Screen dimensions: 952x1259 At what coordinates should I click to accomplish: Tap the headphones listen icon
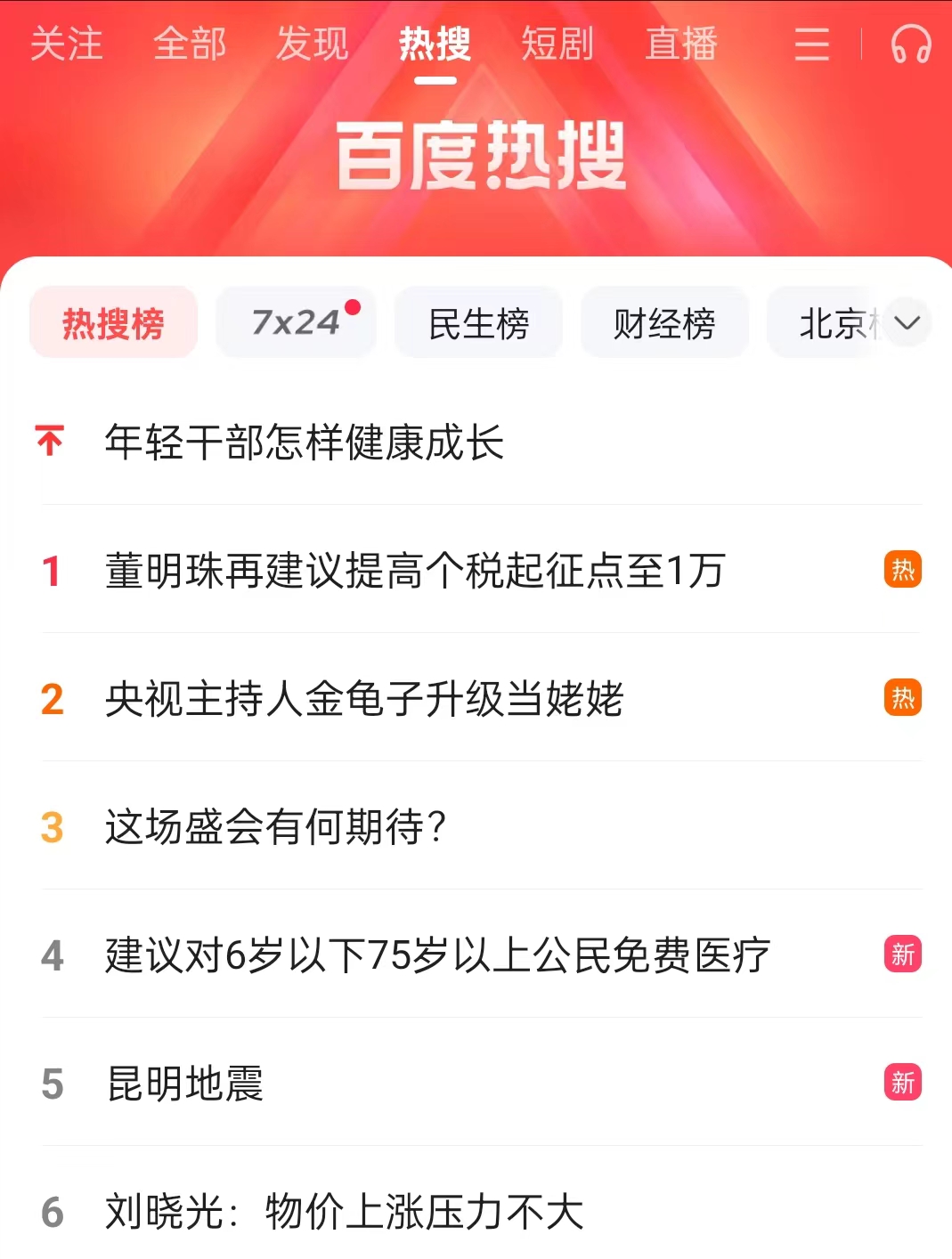tap(910, 45)
